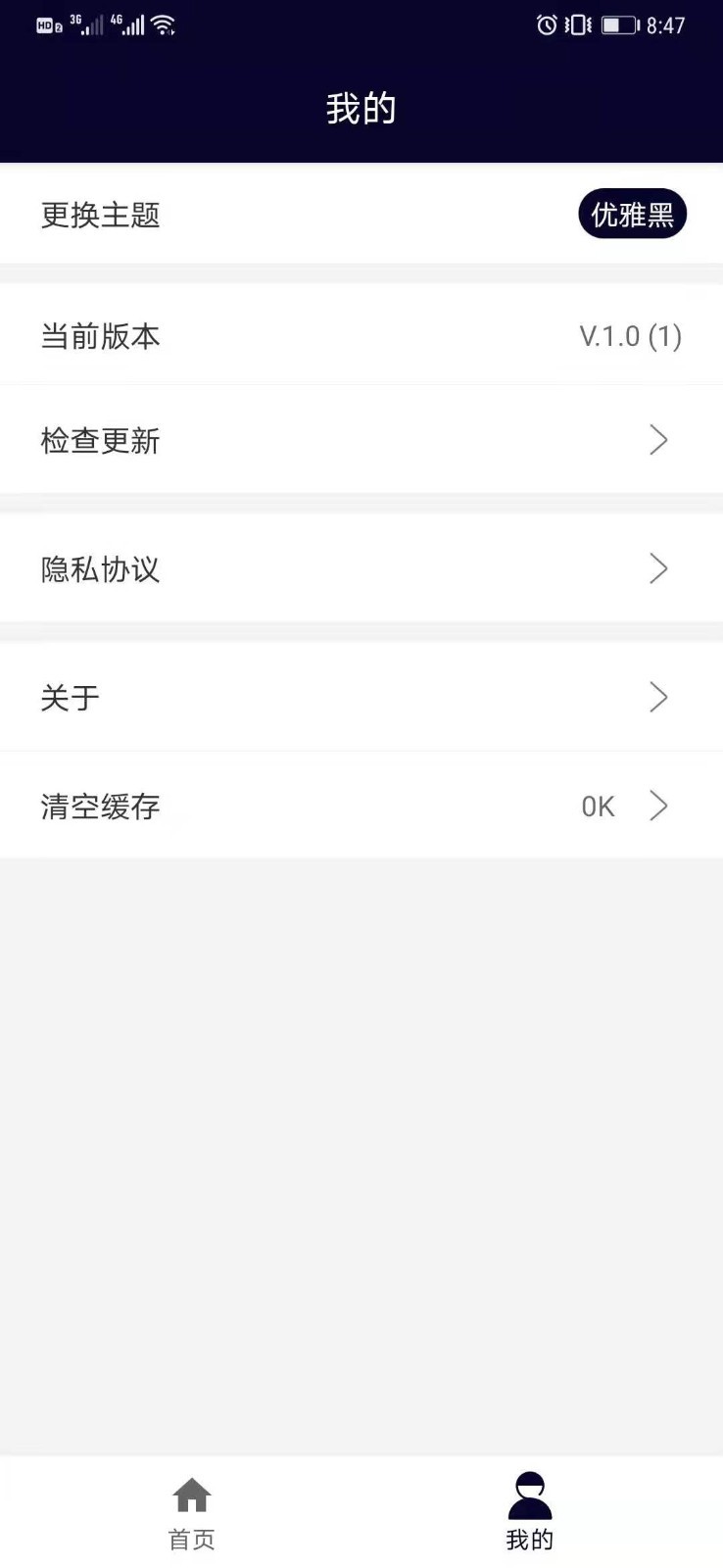Viewport: 723px width, 1568px height.
Task: Open the 关于 (About) section chevron
Action: (657, 697)
